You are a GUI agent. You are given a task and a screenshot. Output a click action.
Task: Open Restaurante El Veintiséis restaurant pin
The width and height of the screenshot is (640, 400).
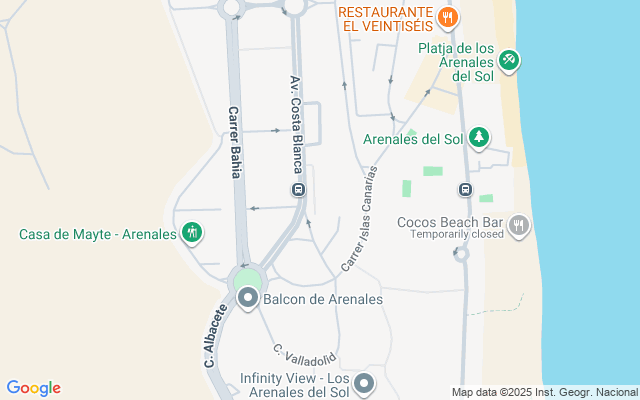pyautogui.click(x=447, y=17)
